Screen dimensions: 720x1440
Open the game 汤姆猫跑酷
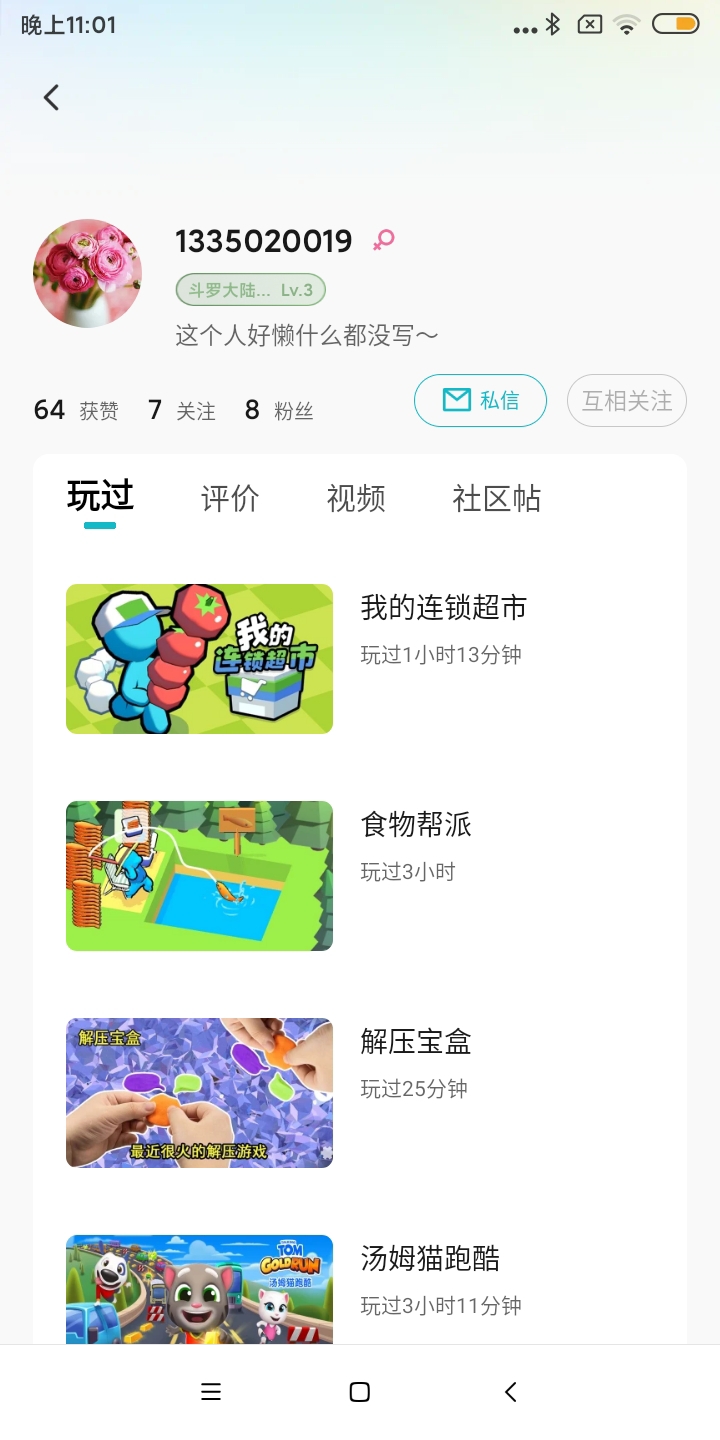coord(360,1290)
